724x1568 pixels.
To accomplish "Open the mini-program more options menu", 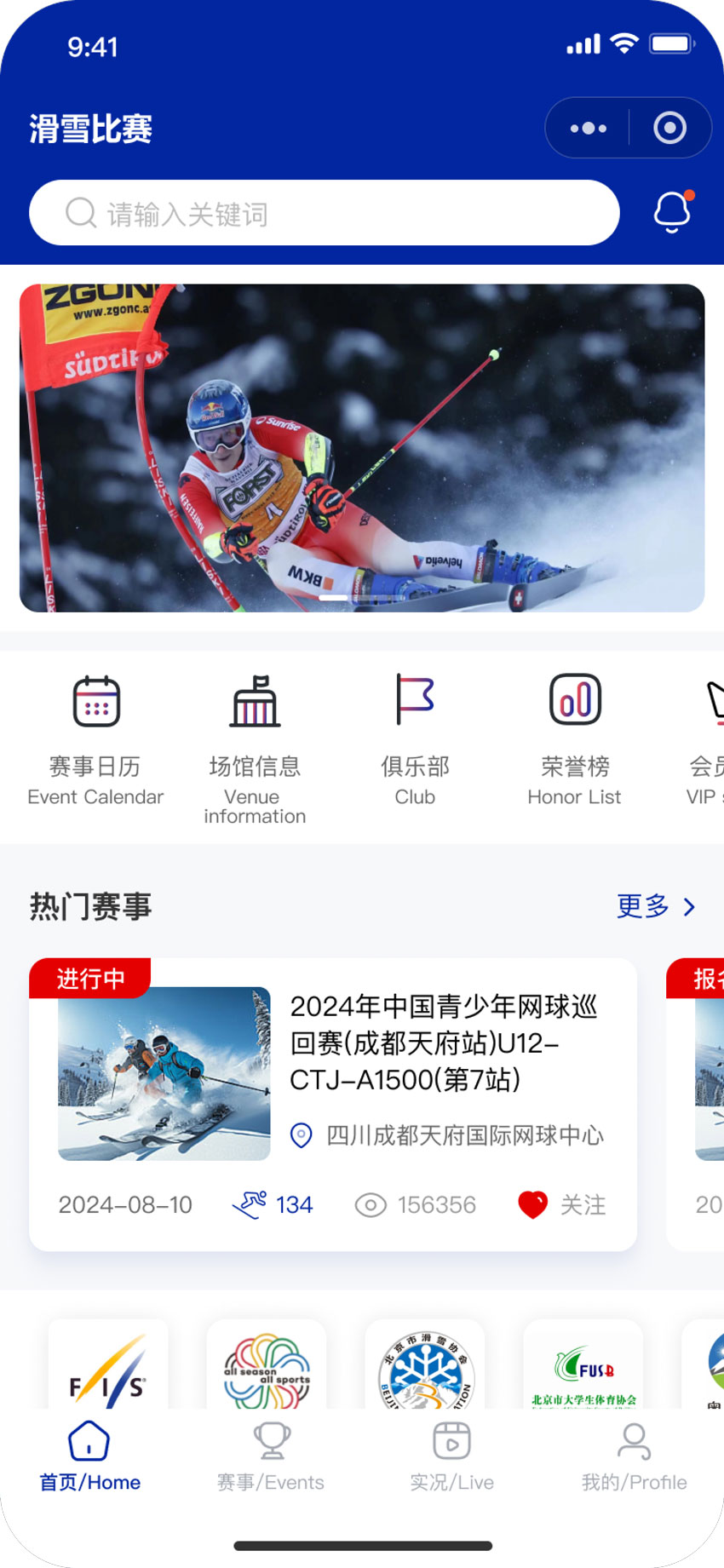I will pos(588,129).
